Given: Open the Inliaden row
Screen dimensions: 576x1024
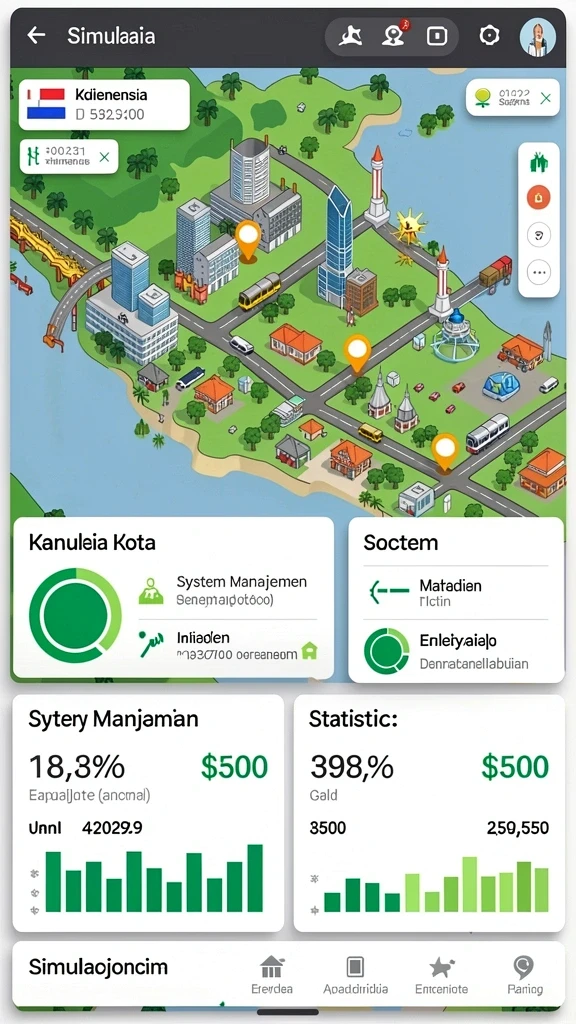Looking at the screenshot, I should coord(229,645).
